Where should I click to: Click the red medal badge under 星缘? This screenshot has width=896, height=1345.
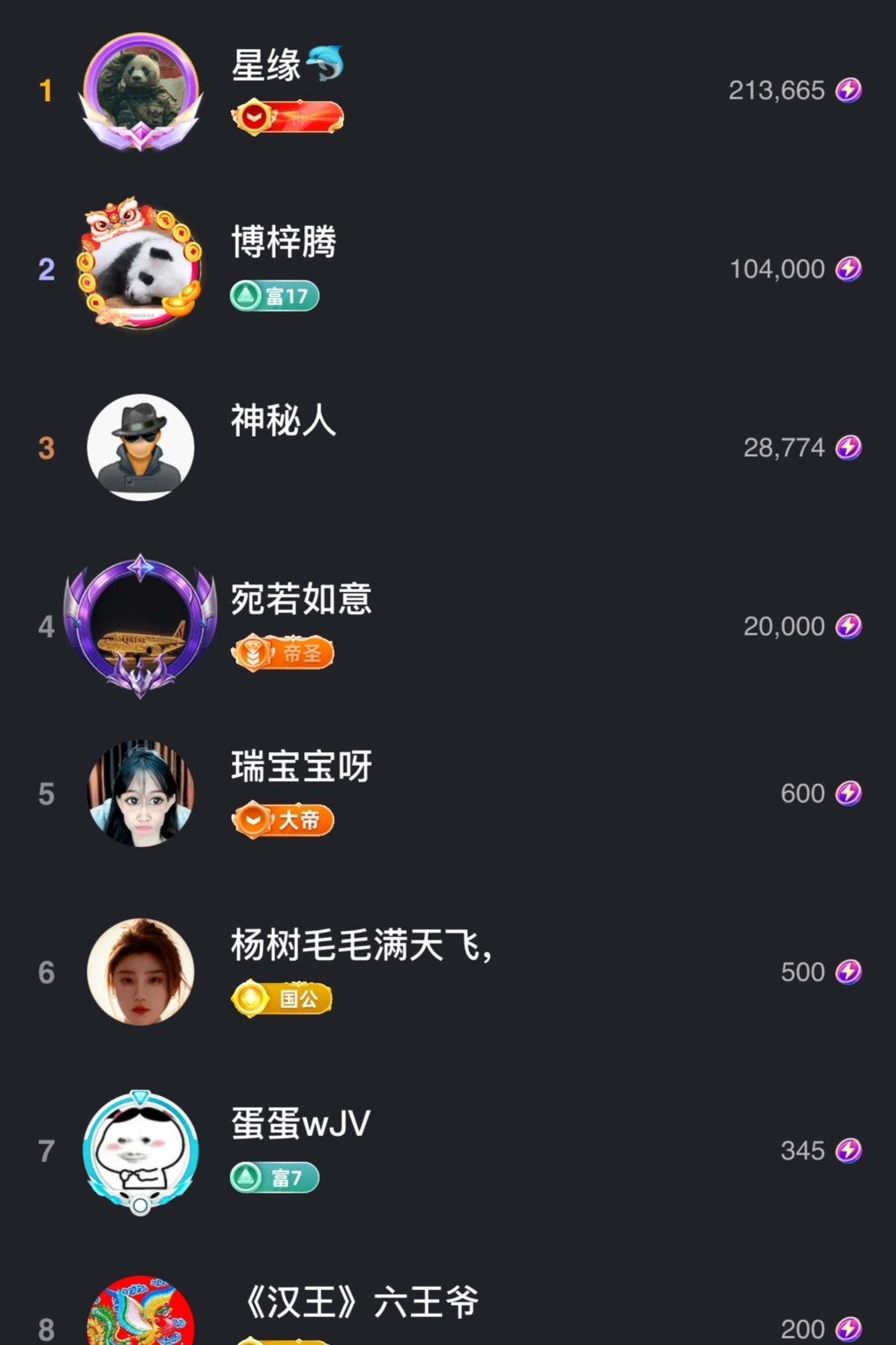(x=288, y=117)
